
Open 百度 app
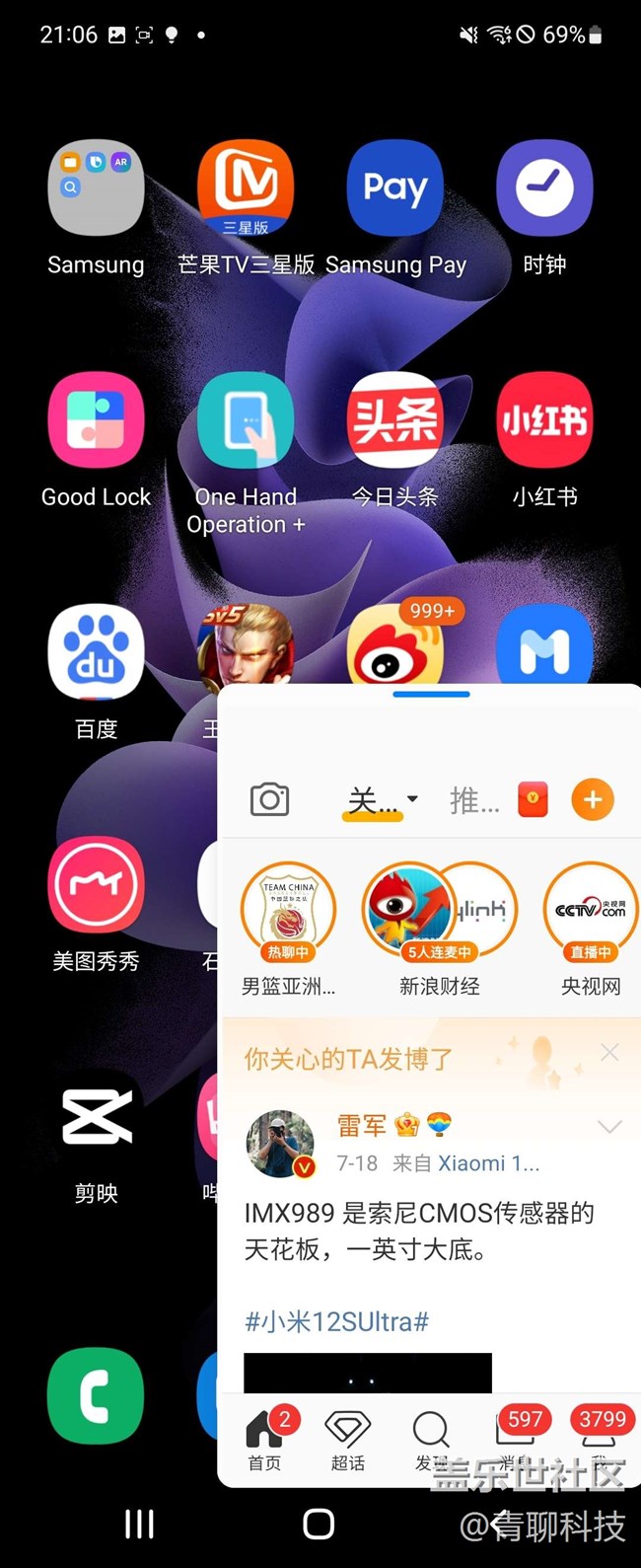coord(96,652)
